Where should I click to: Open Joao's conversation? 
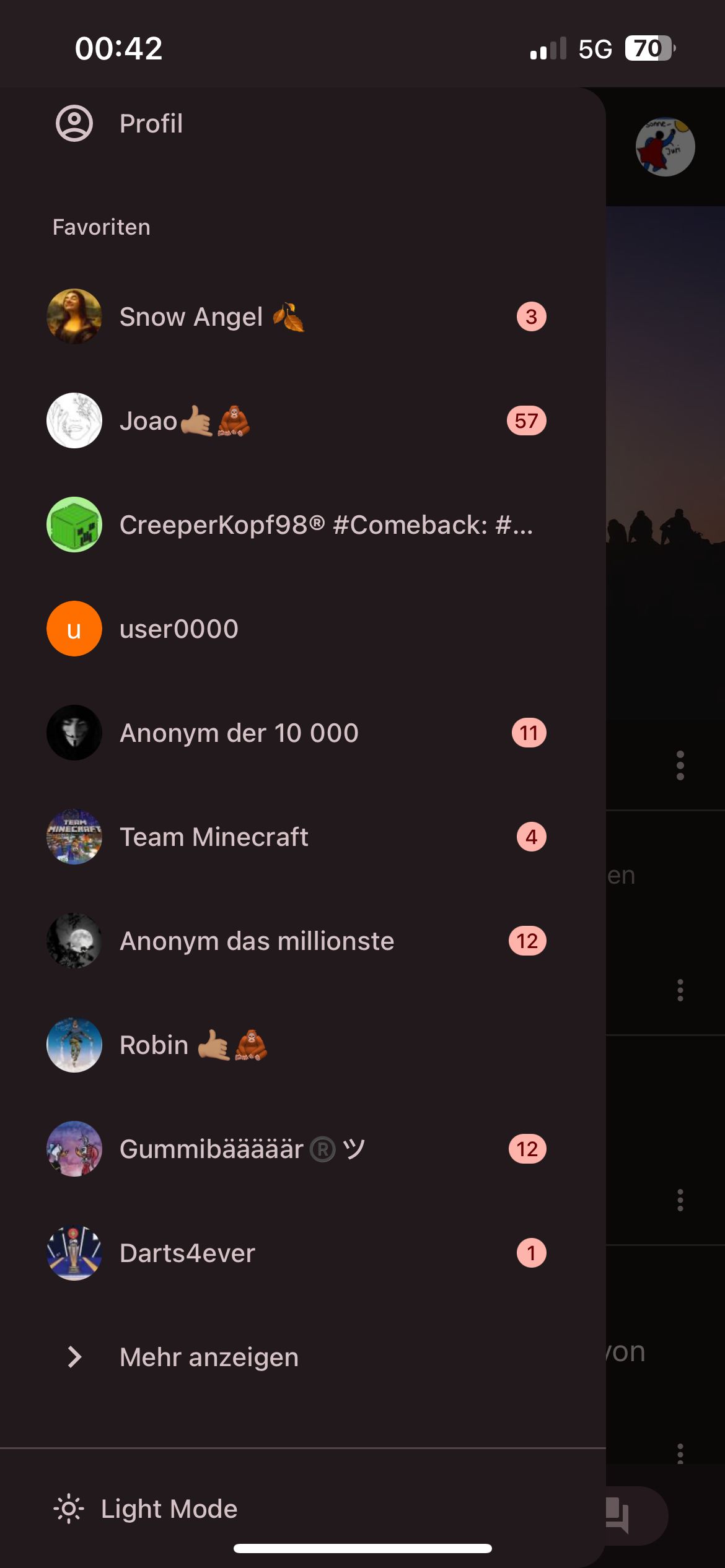(x=149, y=421)
